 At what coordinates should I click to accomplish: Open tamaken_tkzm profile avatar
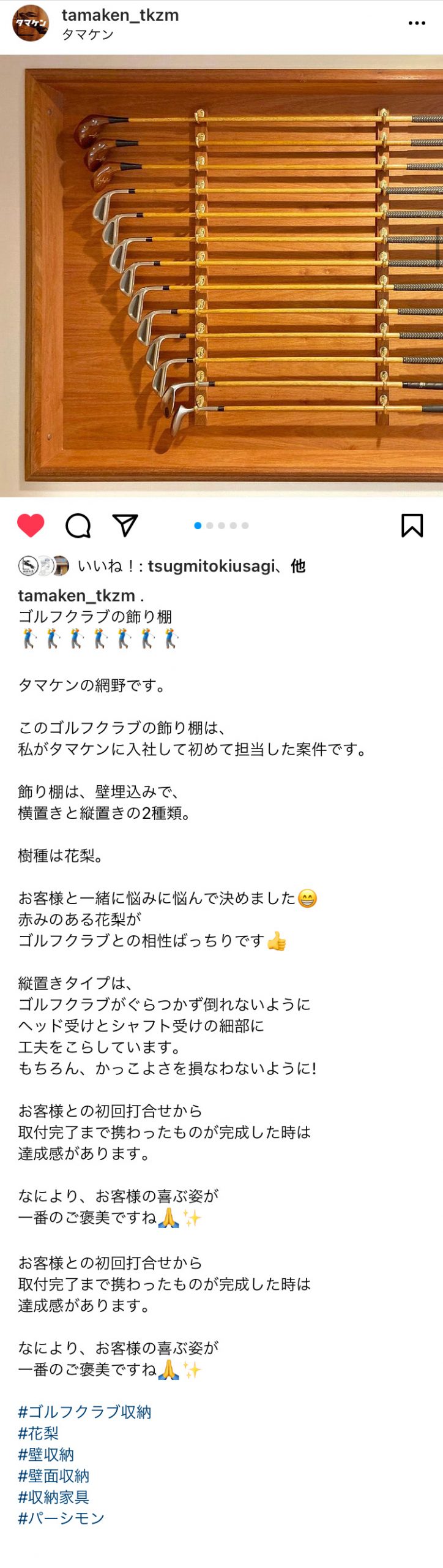click(30, 23)
